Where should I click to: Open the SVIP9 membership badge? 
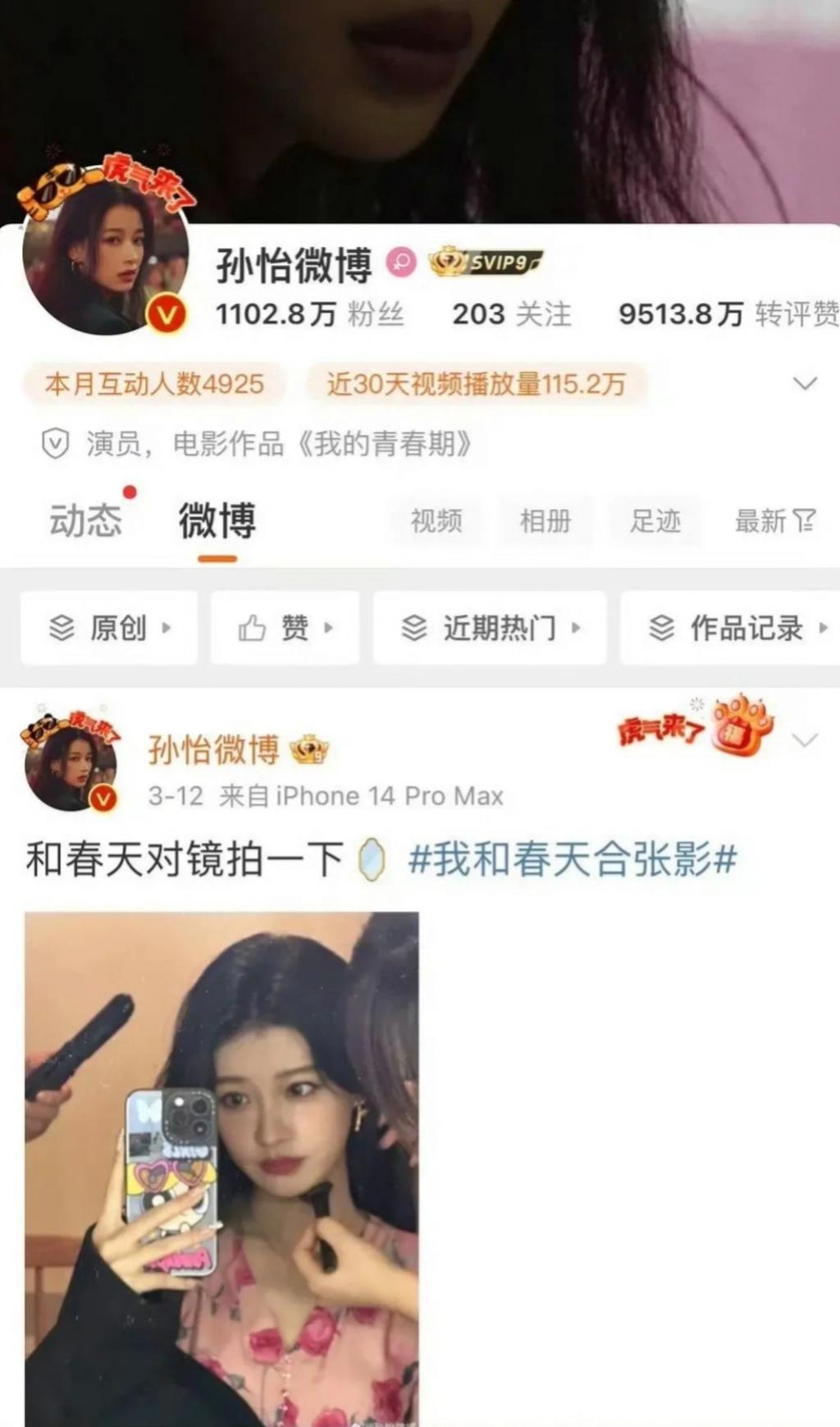pos(486,263)
